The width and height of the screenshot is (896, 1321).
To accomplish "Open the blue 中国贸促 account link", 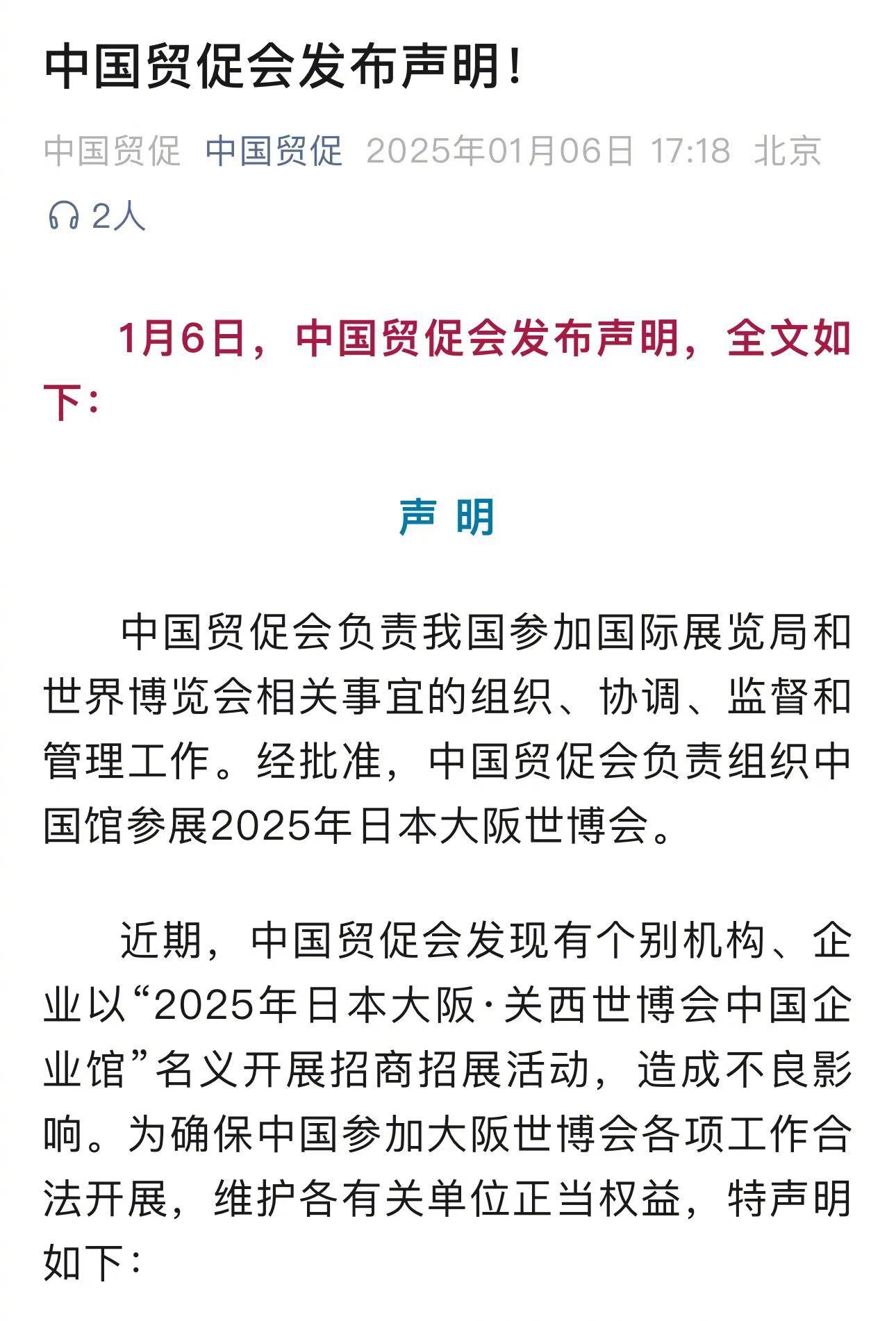I will (x=274, y=151).
